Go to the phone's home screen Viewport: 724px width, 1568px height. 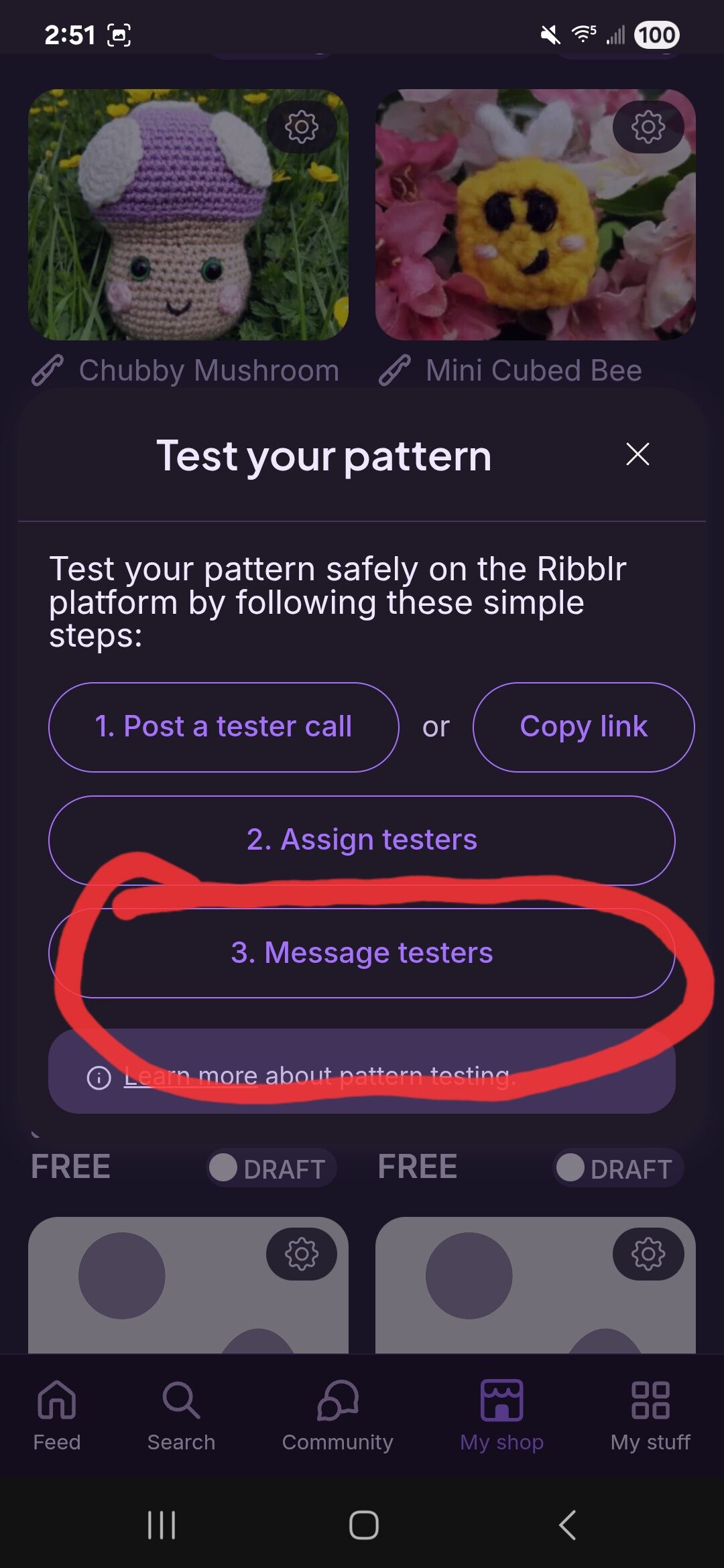[363, 1525]
